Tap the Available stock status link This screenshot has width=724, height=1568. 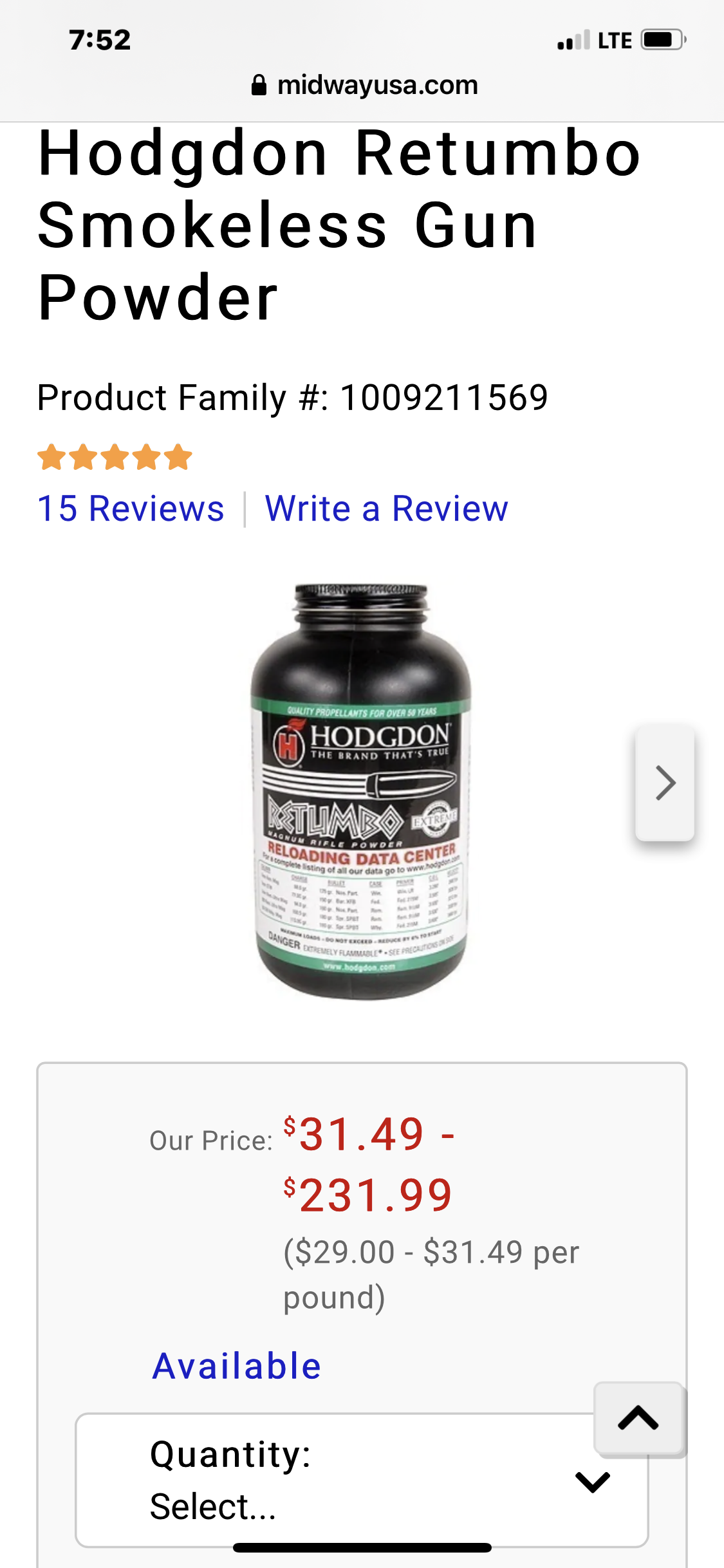click(237, 1366)
